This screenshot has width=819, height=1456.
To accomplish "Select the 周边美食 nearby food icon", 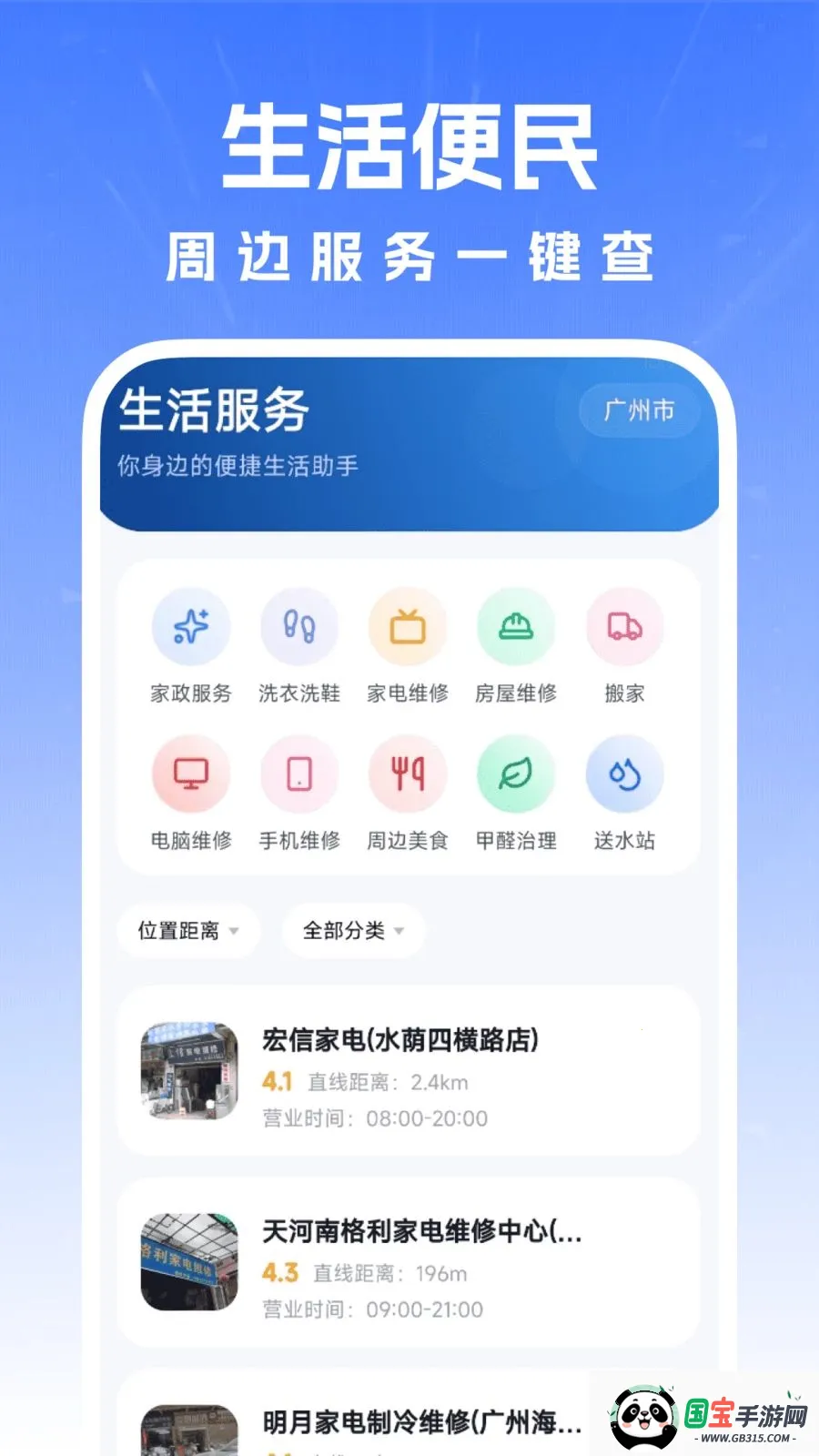I will click(407, 773).
